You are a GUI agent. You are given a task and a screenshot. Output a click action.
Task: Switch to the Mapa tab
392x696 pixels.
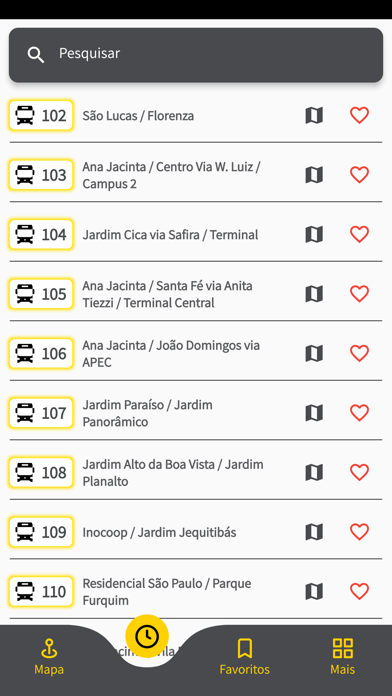(x=49, y=657)
